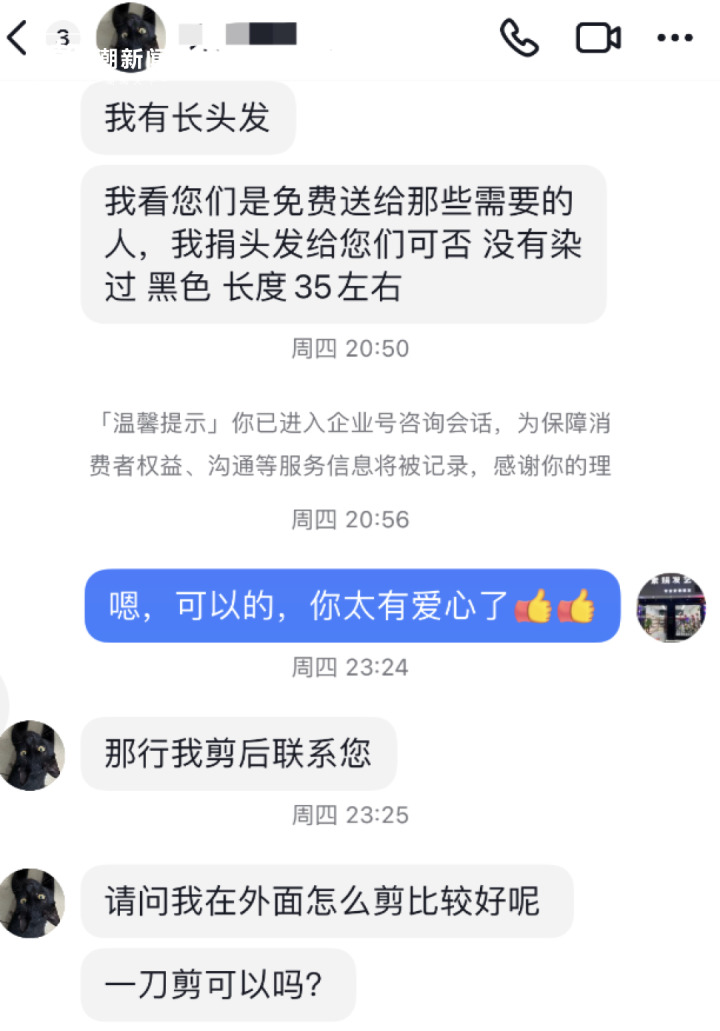The image size is (720, 1031).
Task: Open the three-dot more options menu
Action: click(674, 38)
